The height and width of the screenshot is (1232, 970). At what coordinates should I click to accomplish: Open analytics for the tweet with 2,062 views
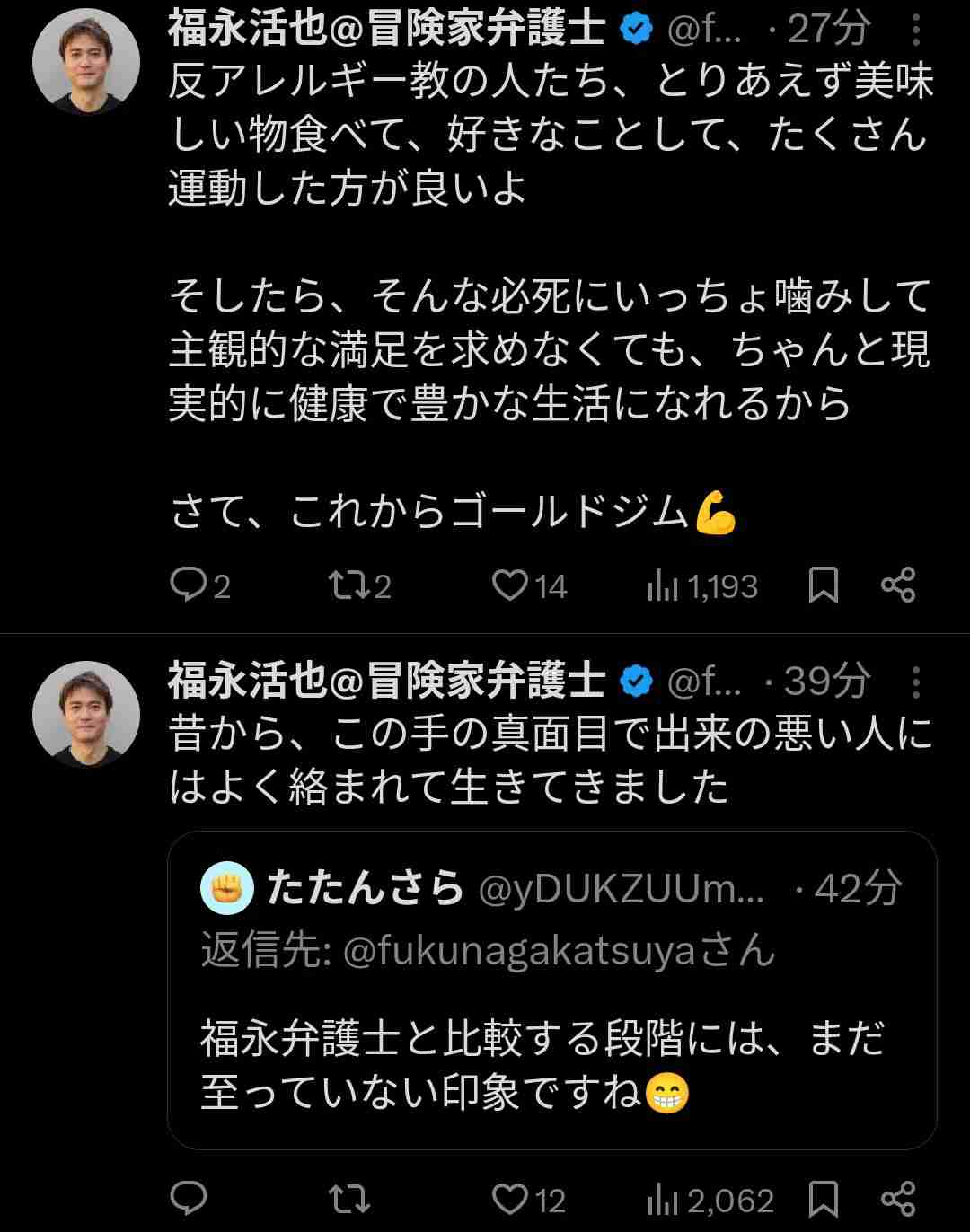click(x=665, y=1197)
